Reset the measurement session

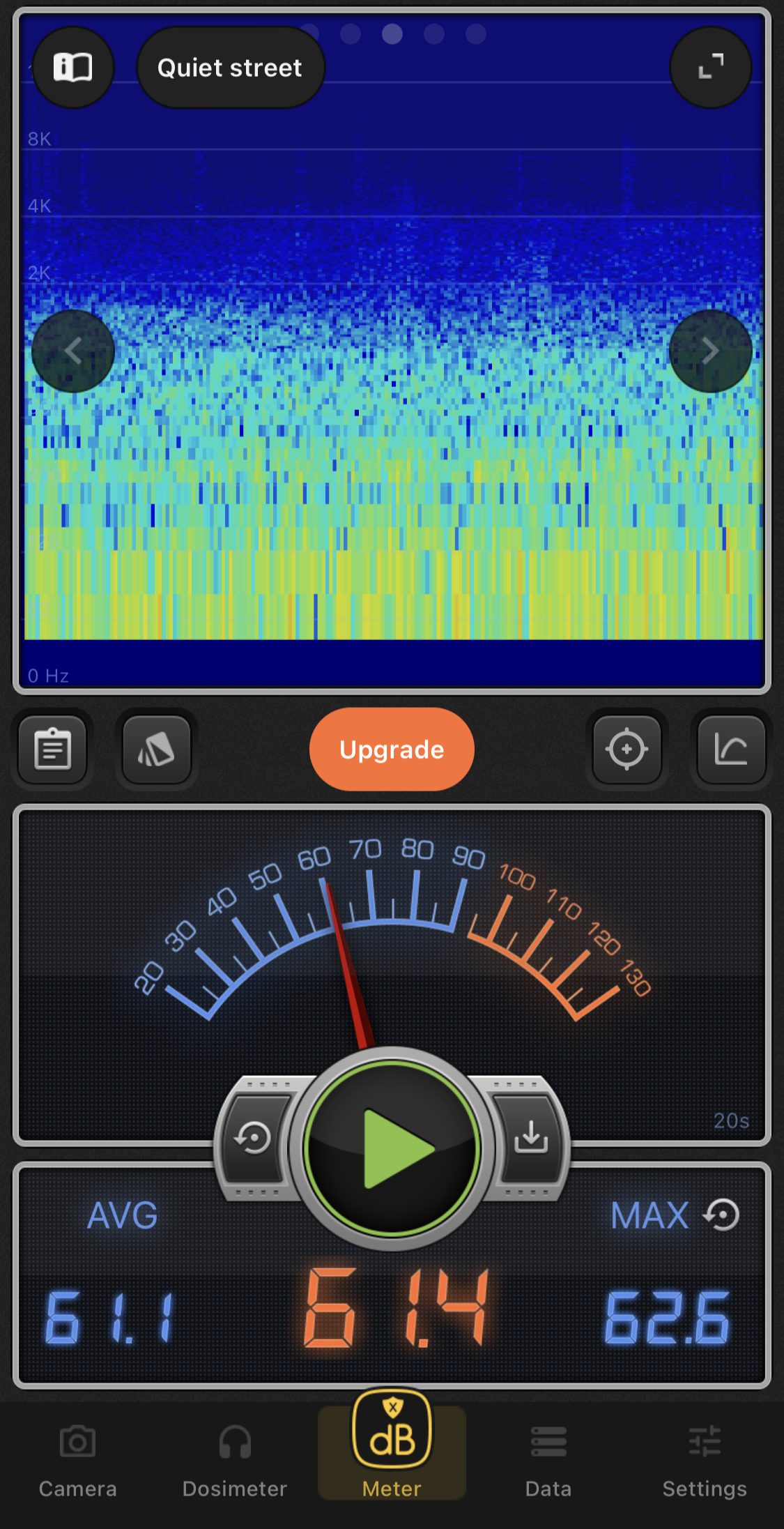click(x=254, y=1139)
